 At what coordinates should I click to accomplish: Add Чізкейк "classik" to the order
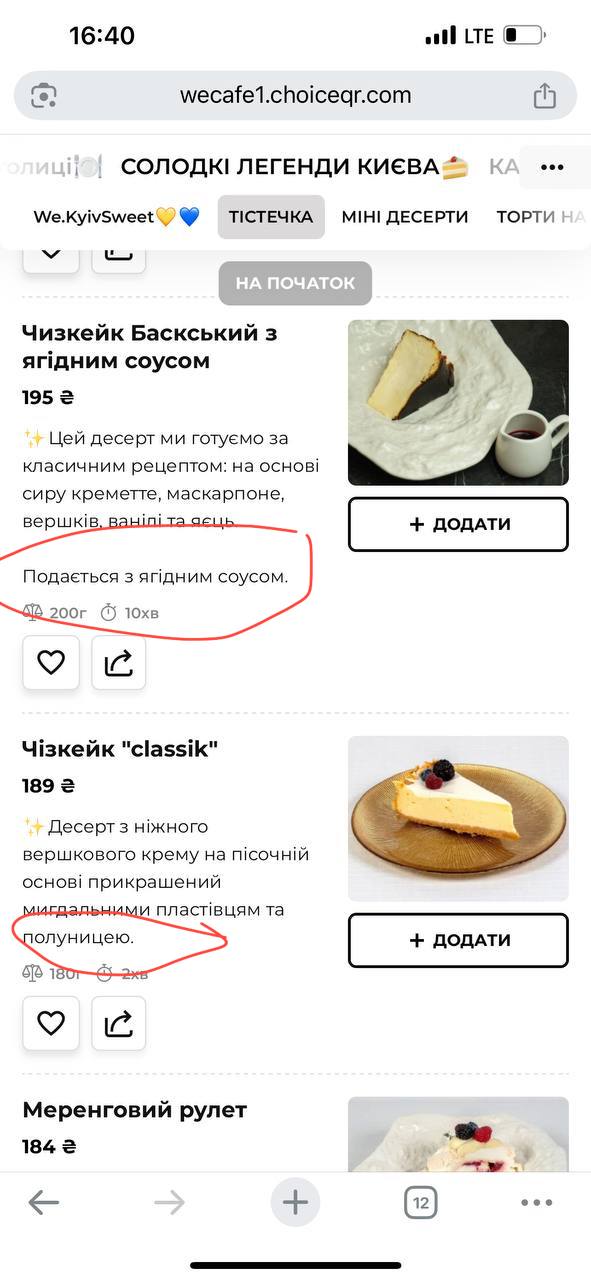[458, 940]
